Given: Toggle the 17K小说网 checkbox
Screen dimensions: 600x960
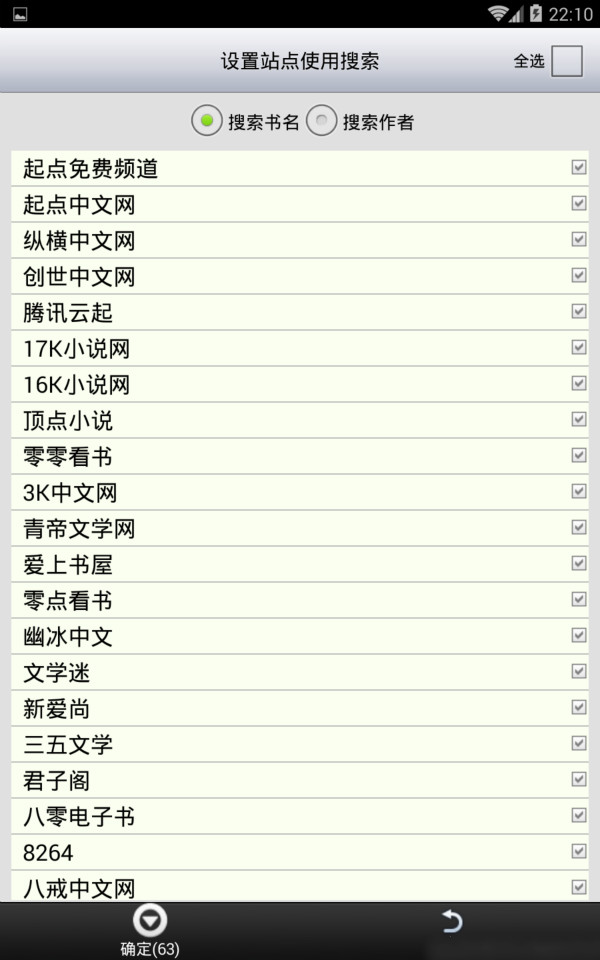Looking at the screenshot, I should tap(579, 348).
